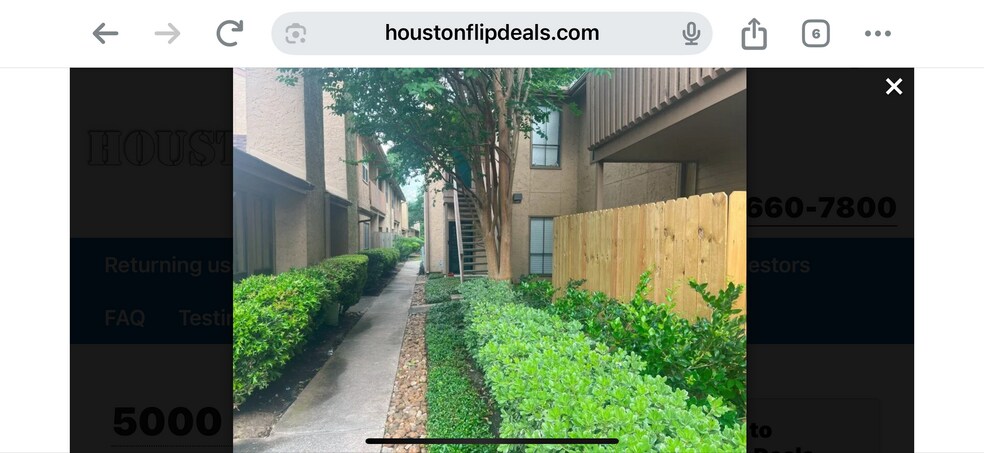Reload the current page
Screen dimensions: 984x453
click(x=230, y=34)
